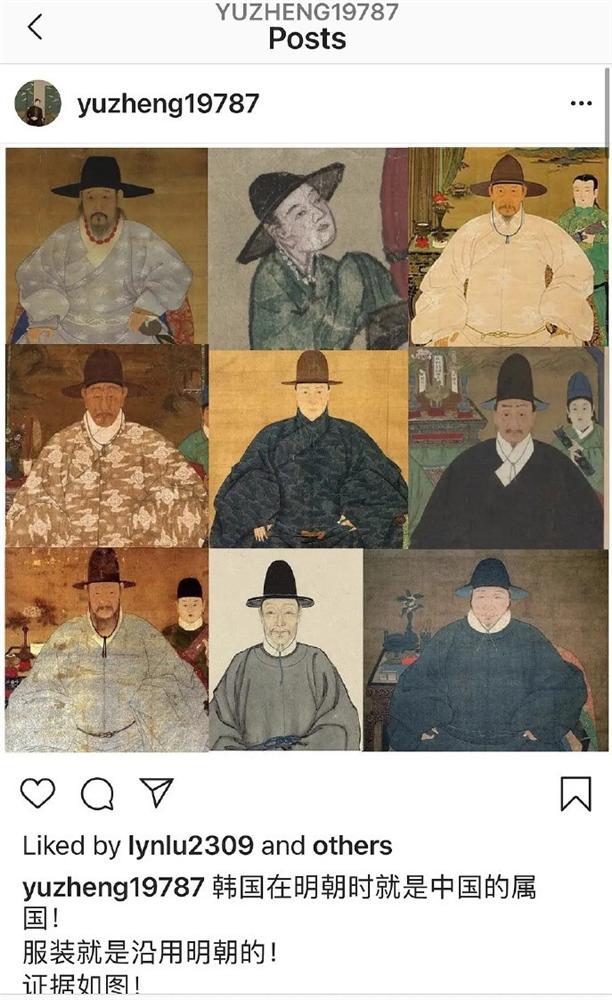This screenshot has height=1000, width=612.
Task: Go back from the Posts screen
Action: [x=35, y=28]
